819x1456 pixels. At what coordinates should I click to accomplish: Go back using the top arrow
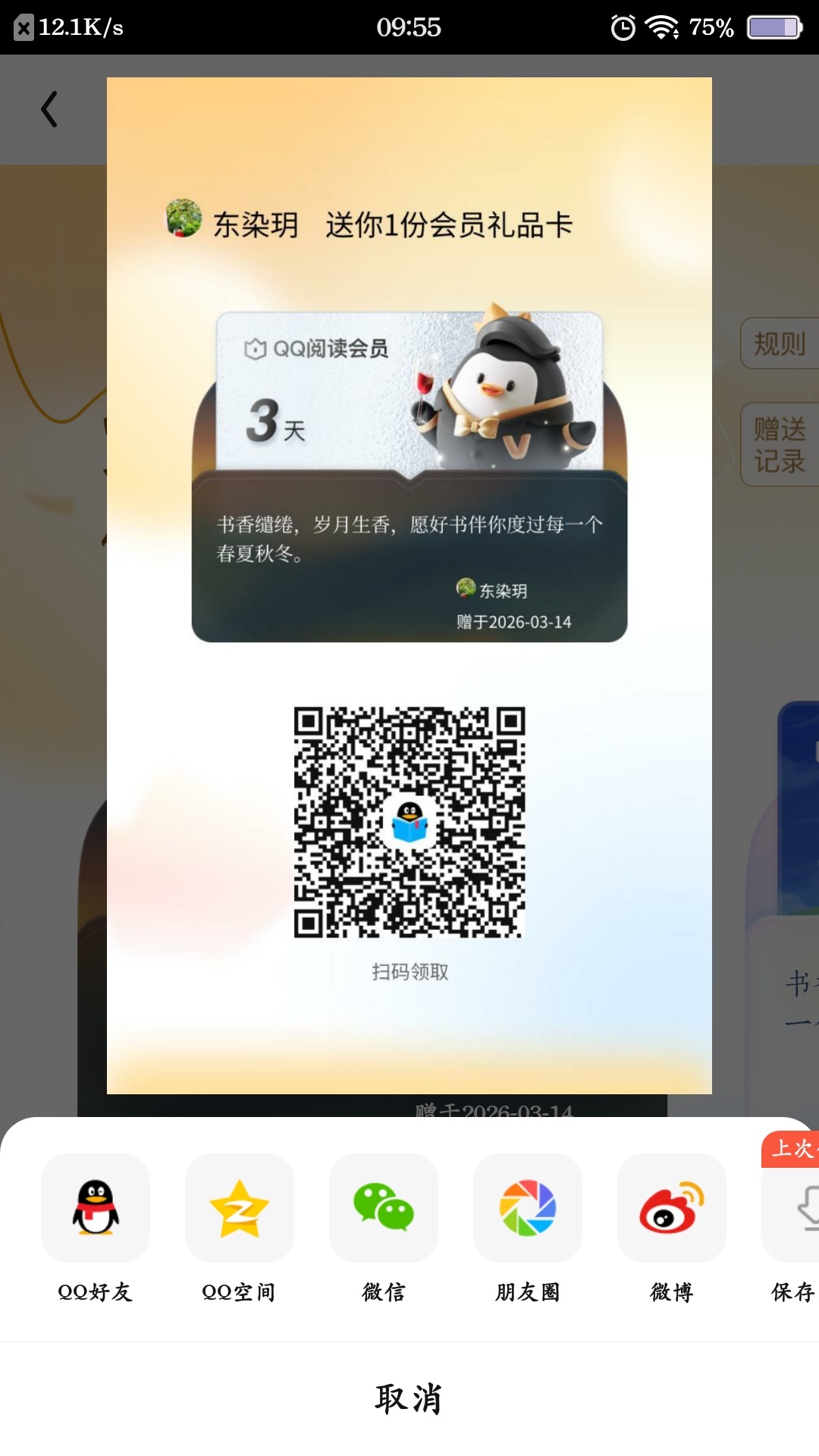[50, 110]
